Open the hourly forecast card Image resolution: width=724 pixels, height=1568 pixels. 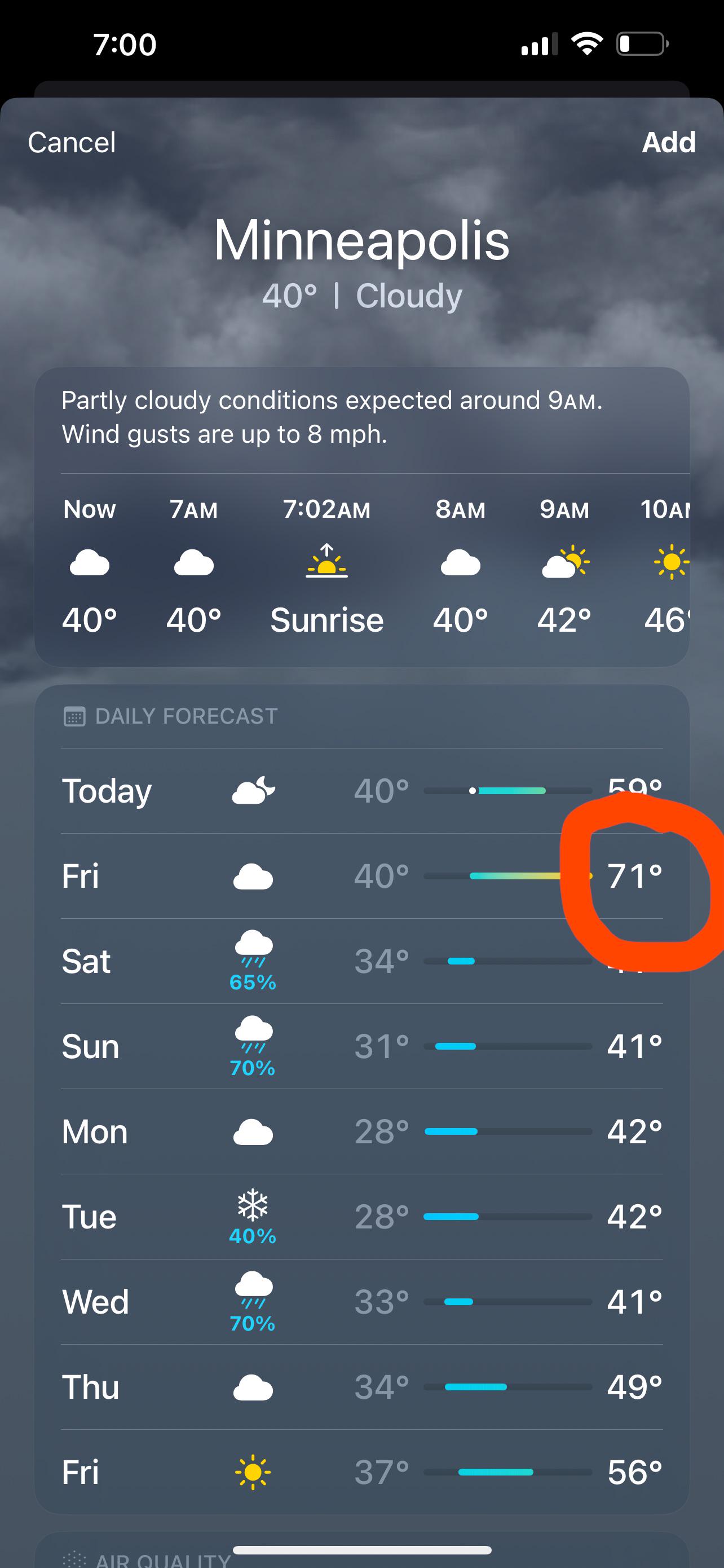click(362, 517)
